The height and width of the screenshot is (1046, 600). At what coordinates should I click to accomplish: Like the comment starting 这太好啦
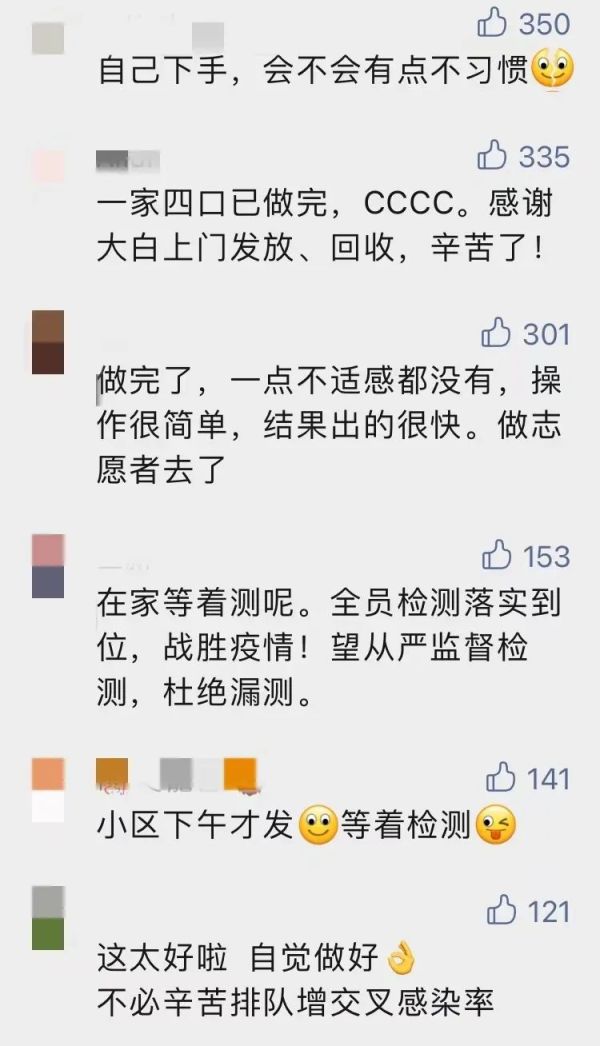pos(501,911)
